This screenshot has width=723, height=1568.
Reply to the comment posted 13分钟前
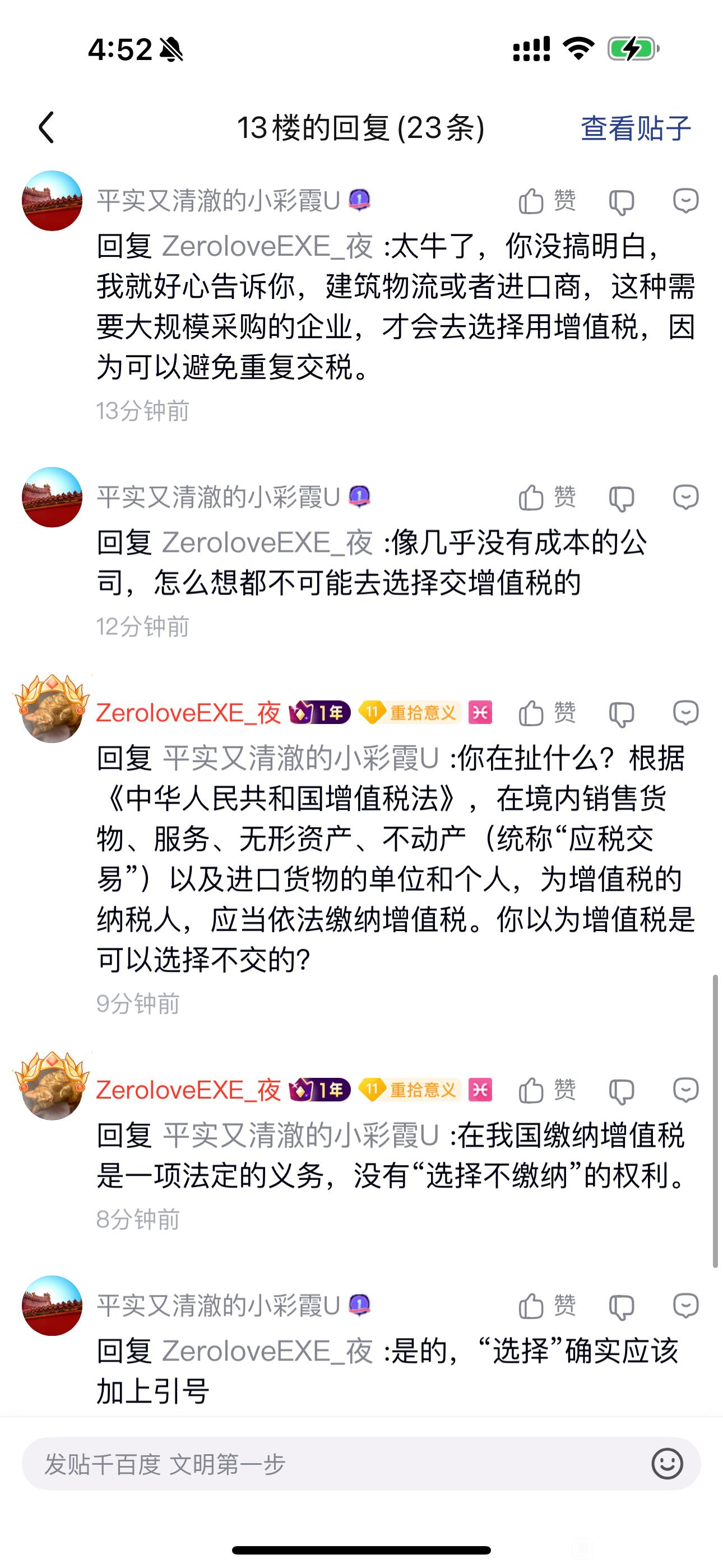(x=685, y=200)
